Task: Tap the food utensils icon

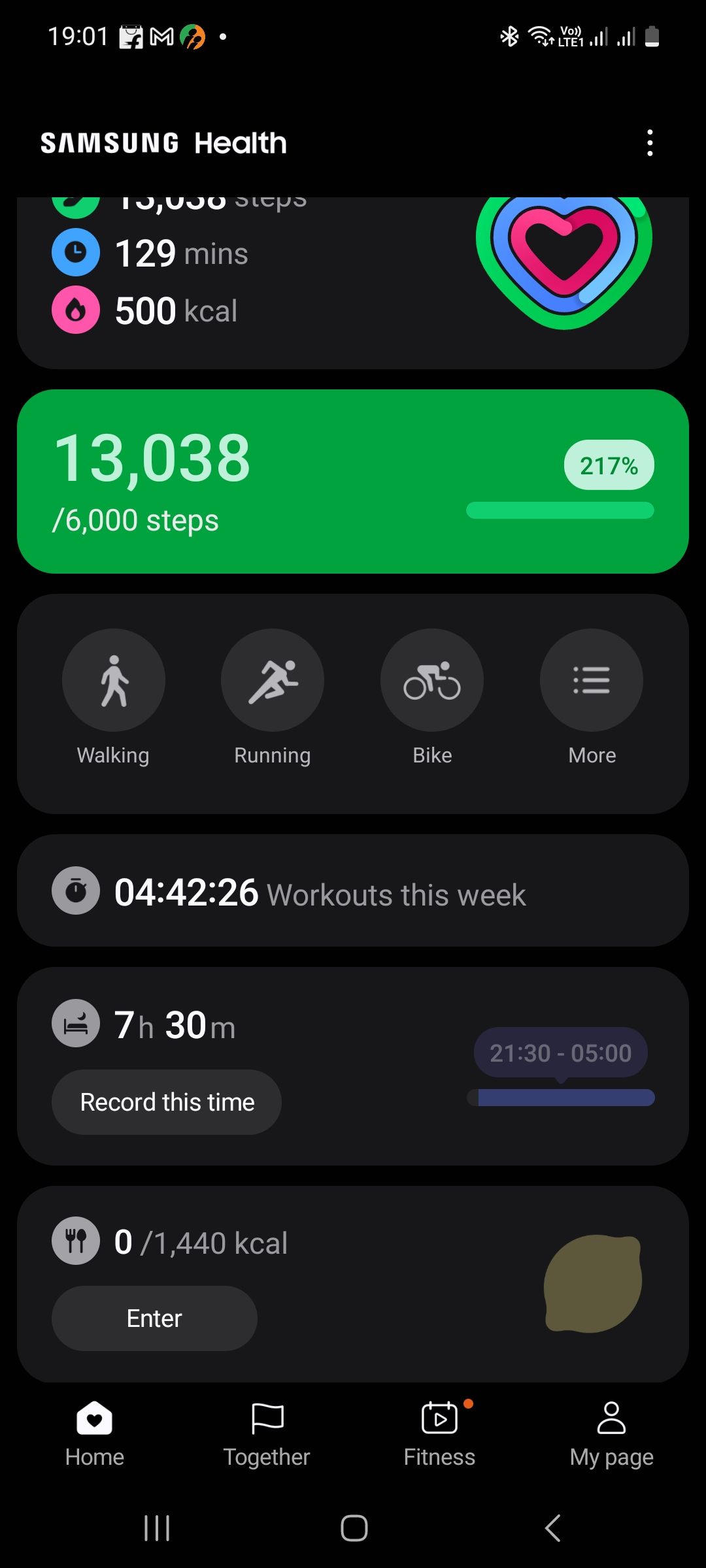Action: (x=76, y=1240)
